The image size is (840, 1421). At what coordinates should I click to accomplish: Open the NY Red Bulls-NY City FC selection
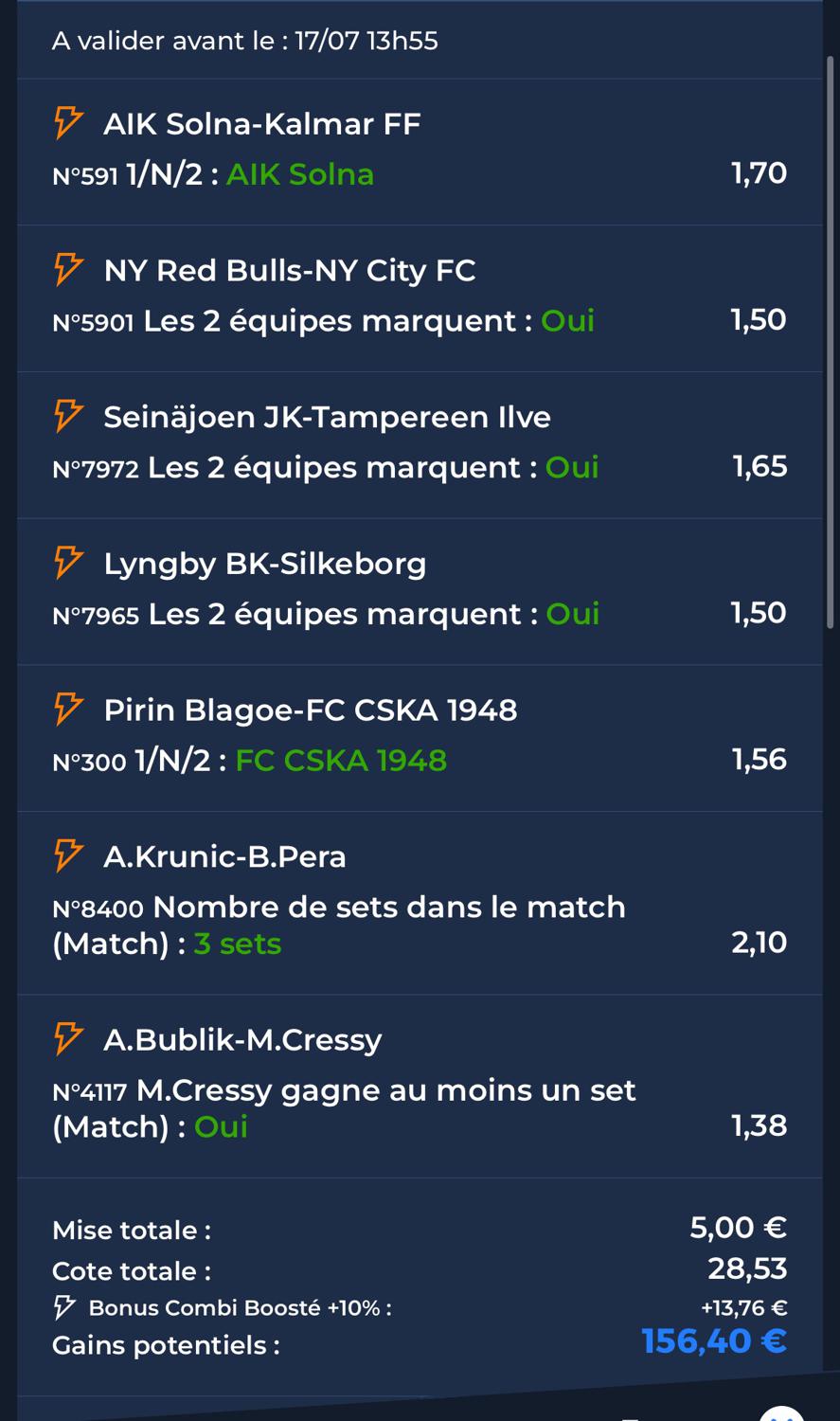(420, 298)
